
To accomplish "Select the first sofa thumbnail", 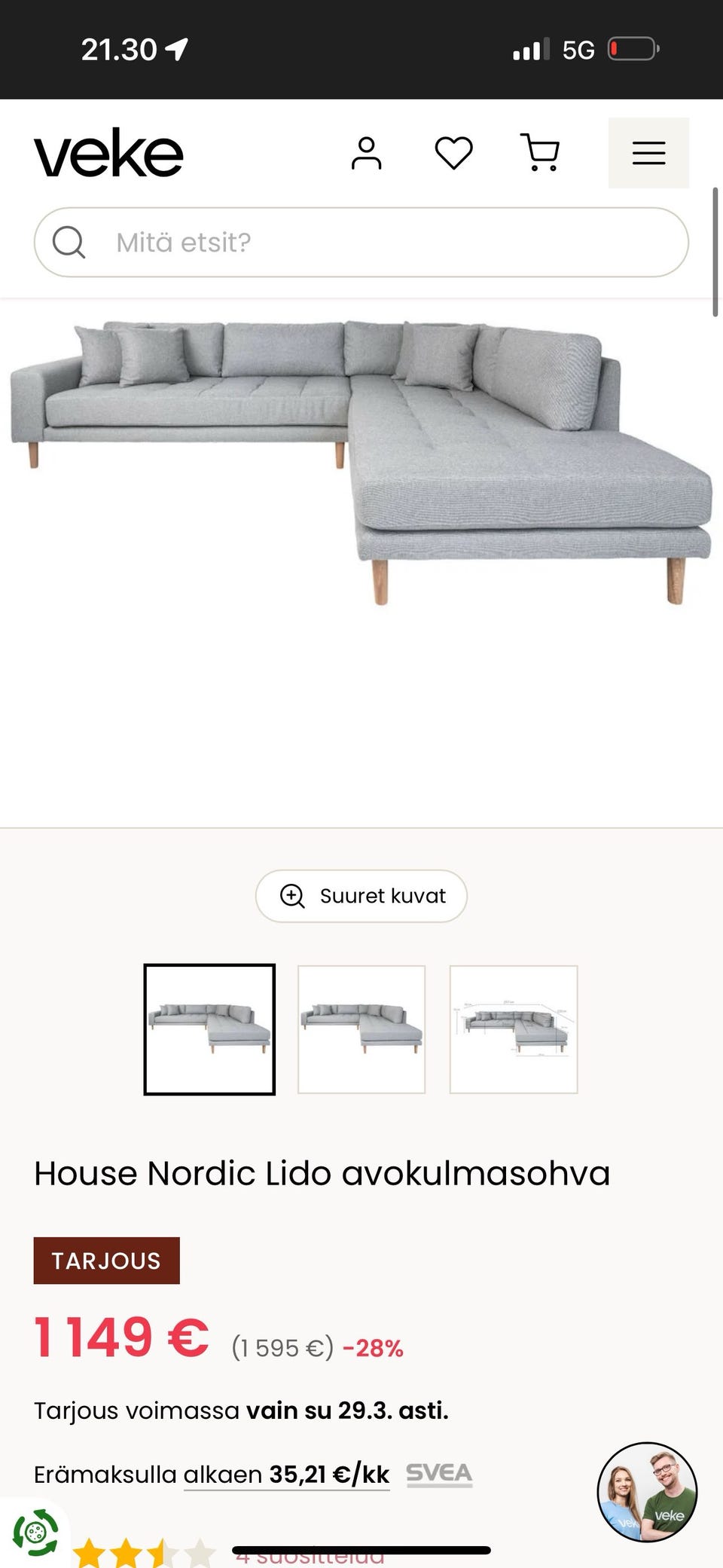I will [209, 1029].
